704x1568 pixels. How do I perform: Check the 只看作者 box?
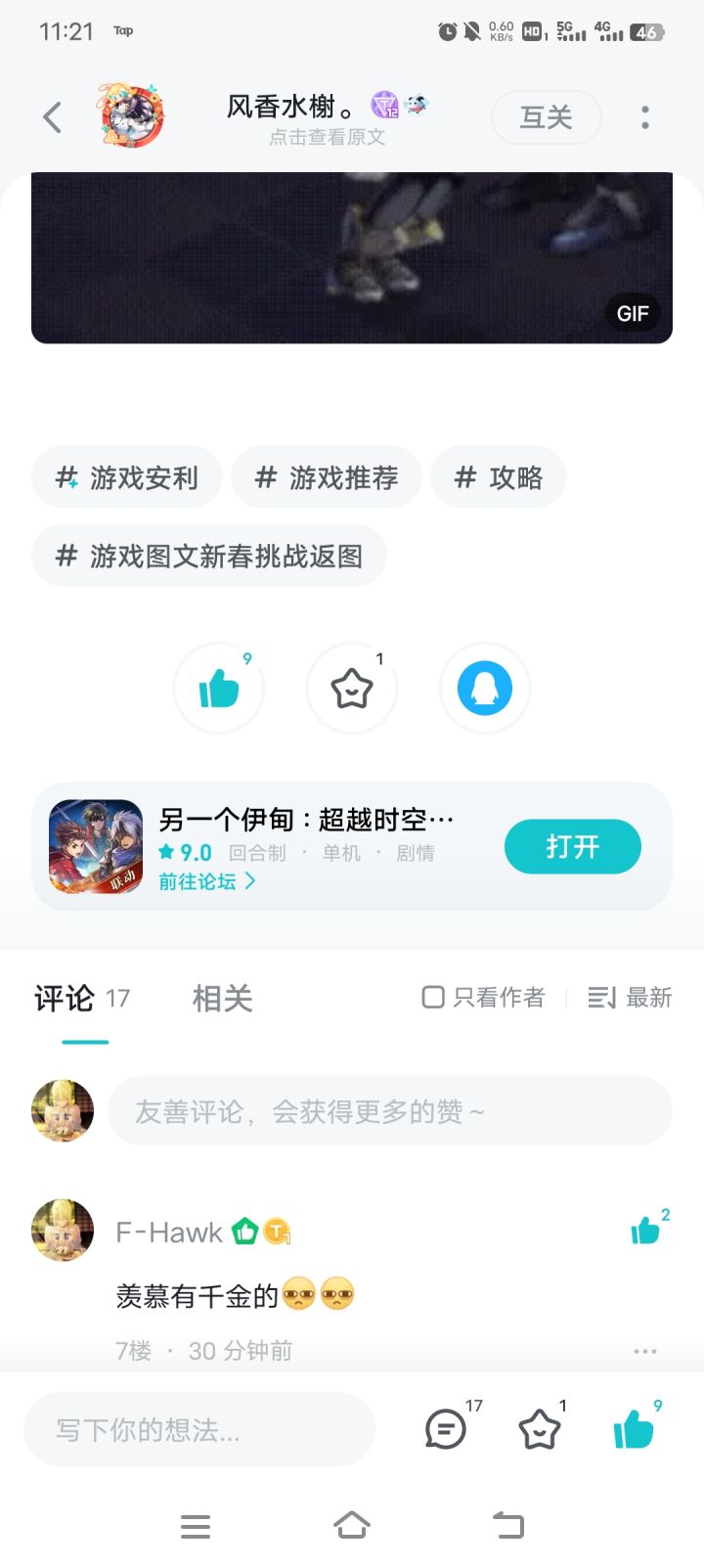[x=433, y=997]
